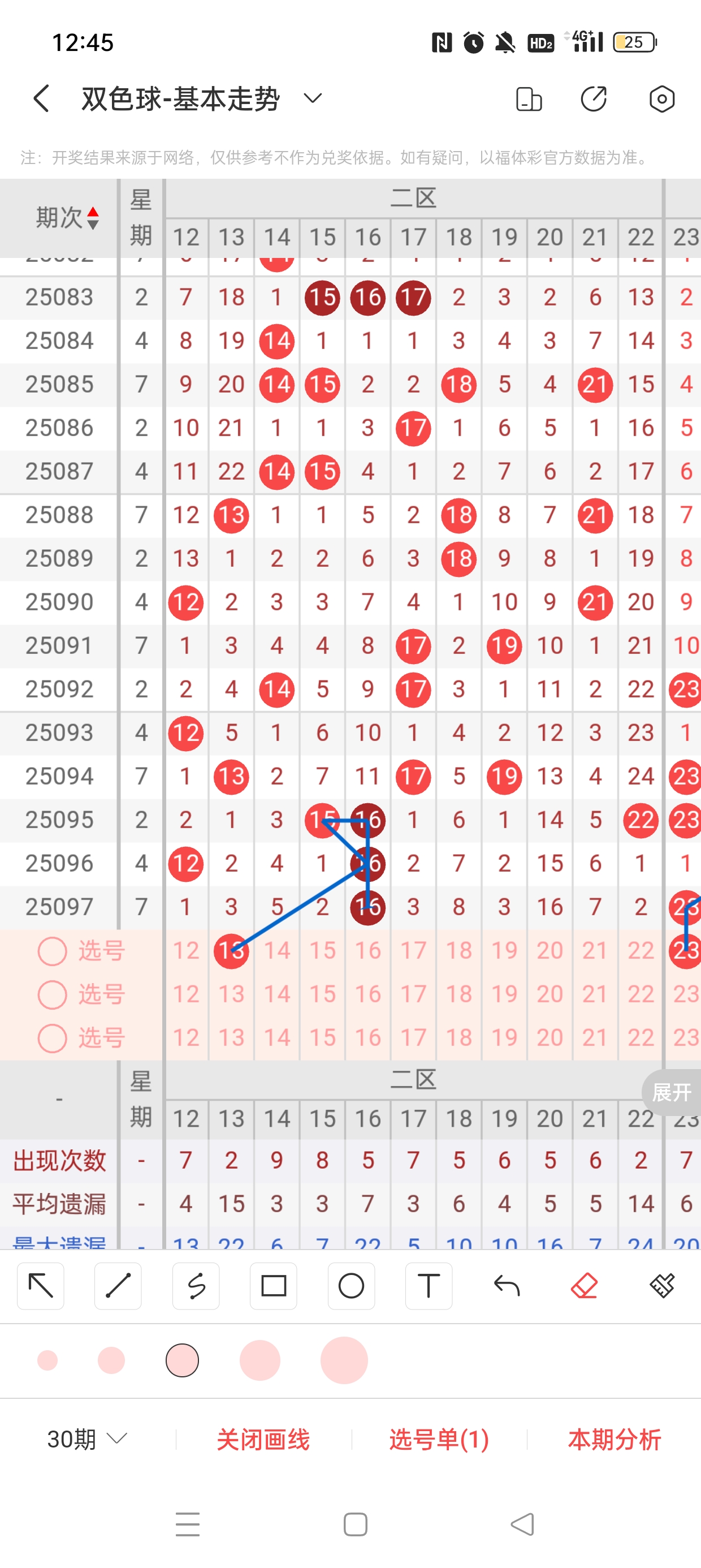Open the 30期 period count dropdown
This screenshot has width=701, height=1568.
point(87,1439)
